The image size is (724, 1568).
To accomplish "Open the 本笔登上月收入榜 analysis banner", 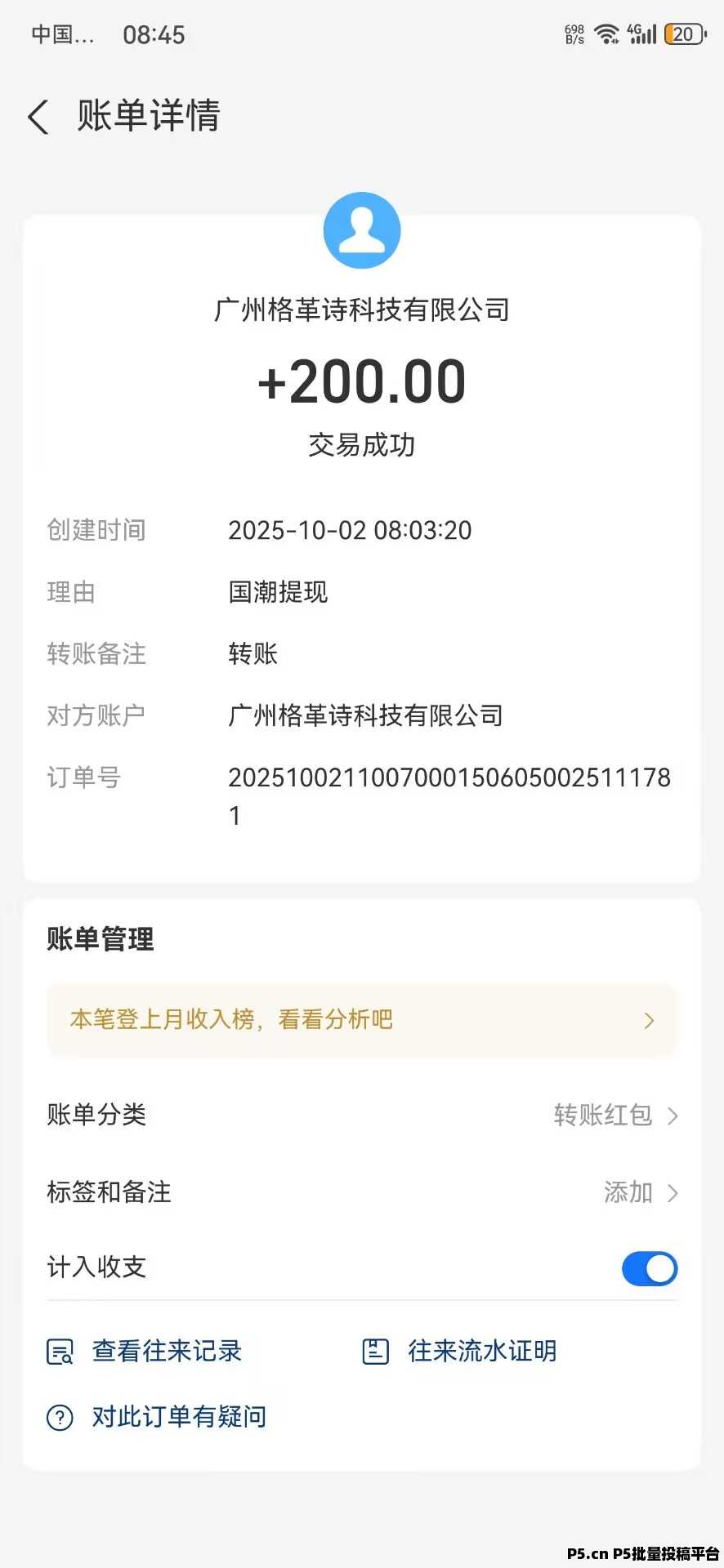I will 362,1020.
